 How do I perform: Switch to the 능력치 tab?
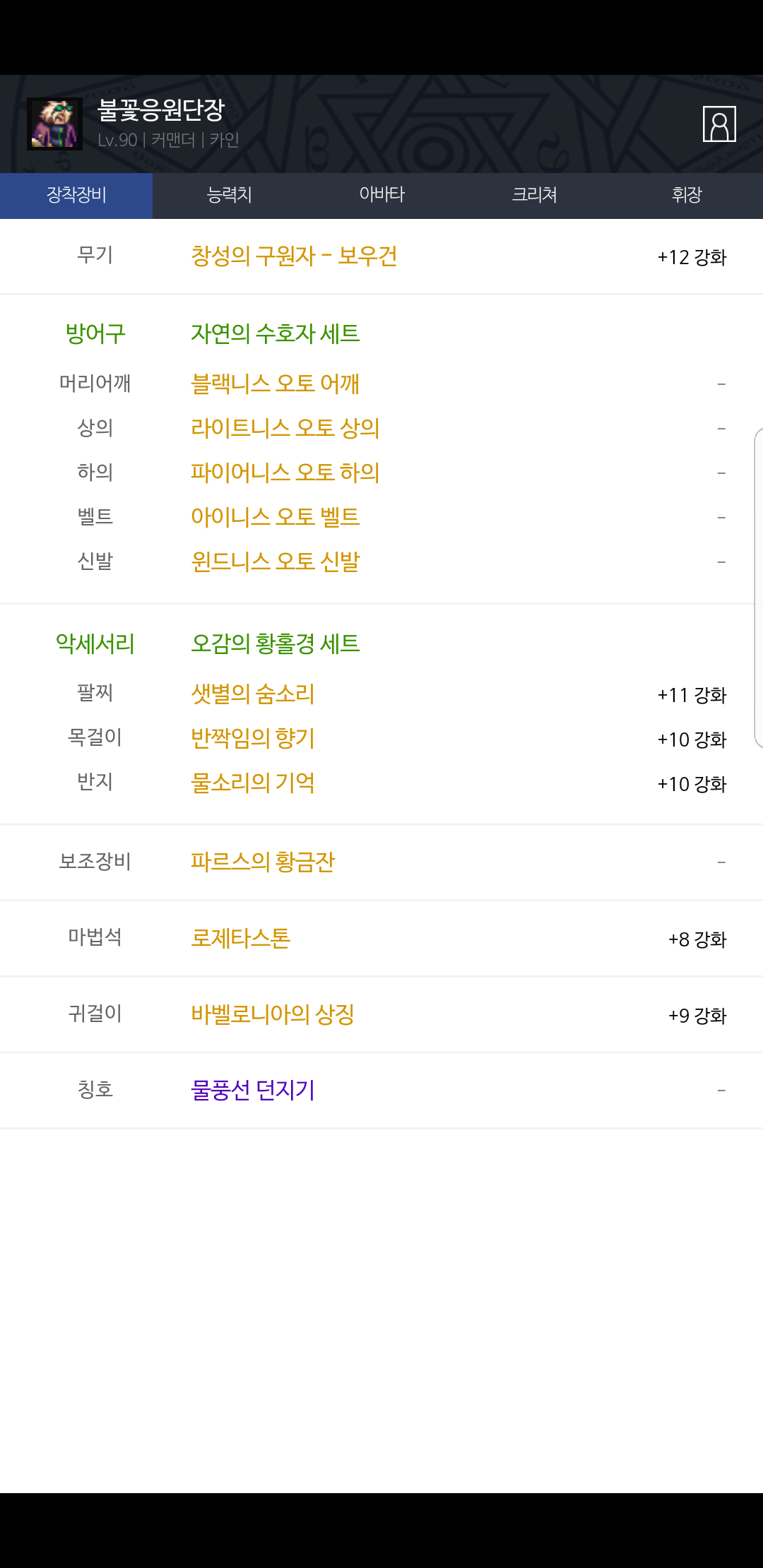229,195
